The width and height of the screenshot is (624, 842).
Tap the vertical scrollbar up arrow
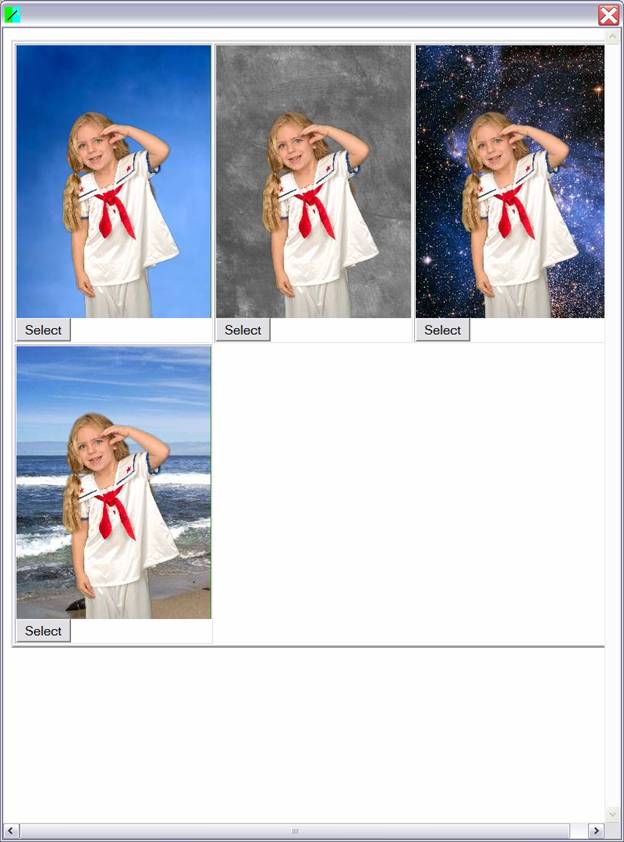point(613,36)
